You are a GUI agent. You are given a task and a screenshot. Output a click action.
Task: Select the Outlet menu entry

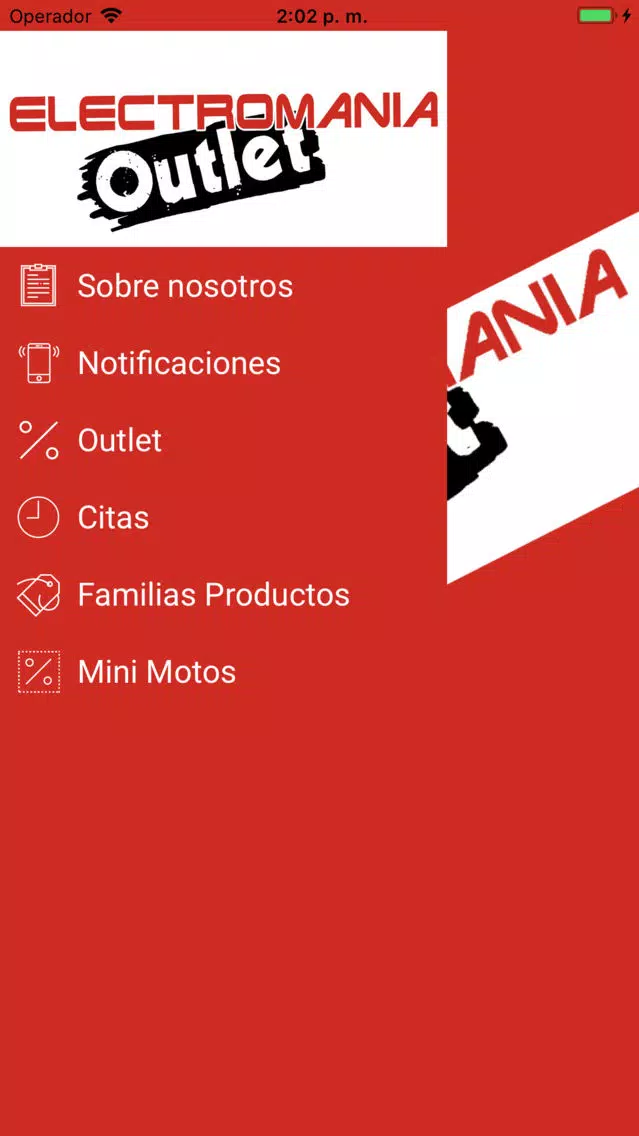223,440
